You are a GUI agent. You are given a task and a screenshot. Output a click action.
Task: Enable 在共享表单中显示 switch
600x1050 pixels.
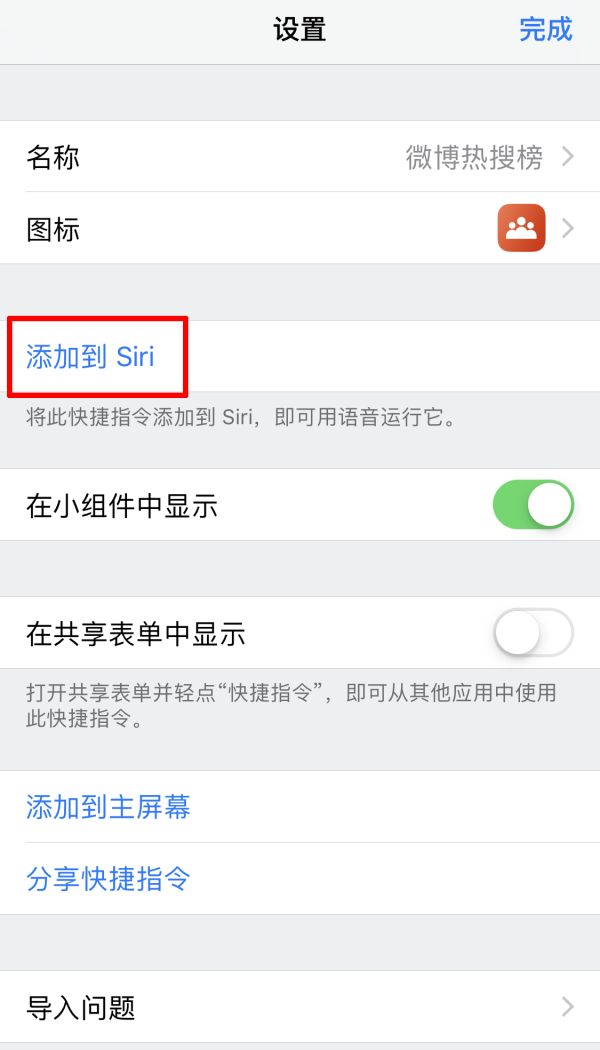[x=533, y=632]
